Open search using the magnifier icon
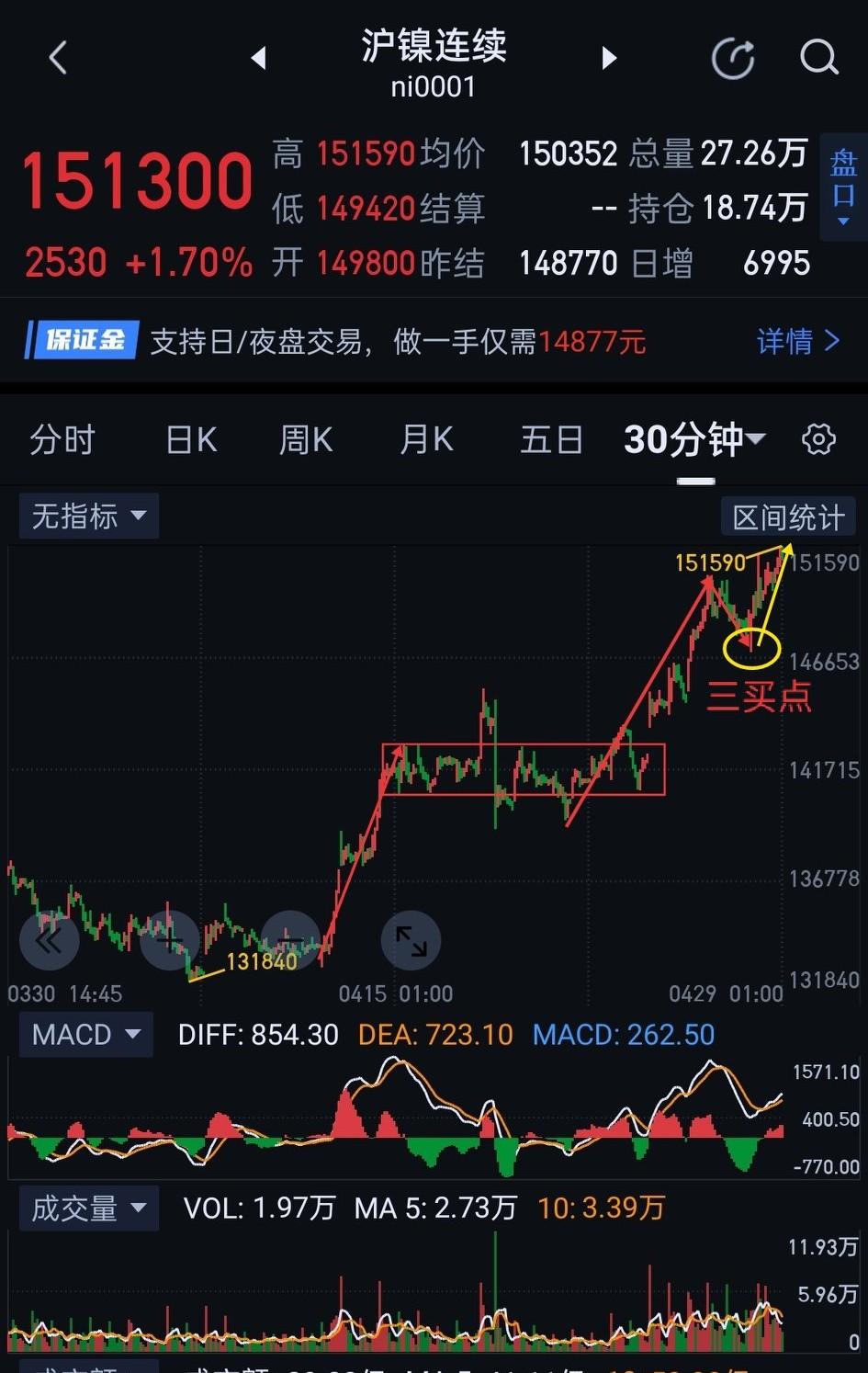Screen dimensions: 868x1373 (x=817, y=57)
